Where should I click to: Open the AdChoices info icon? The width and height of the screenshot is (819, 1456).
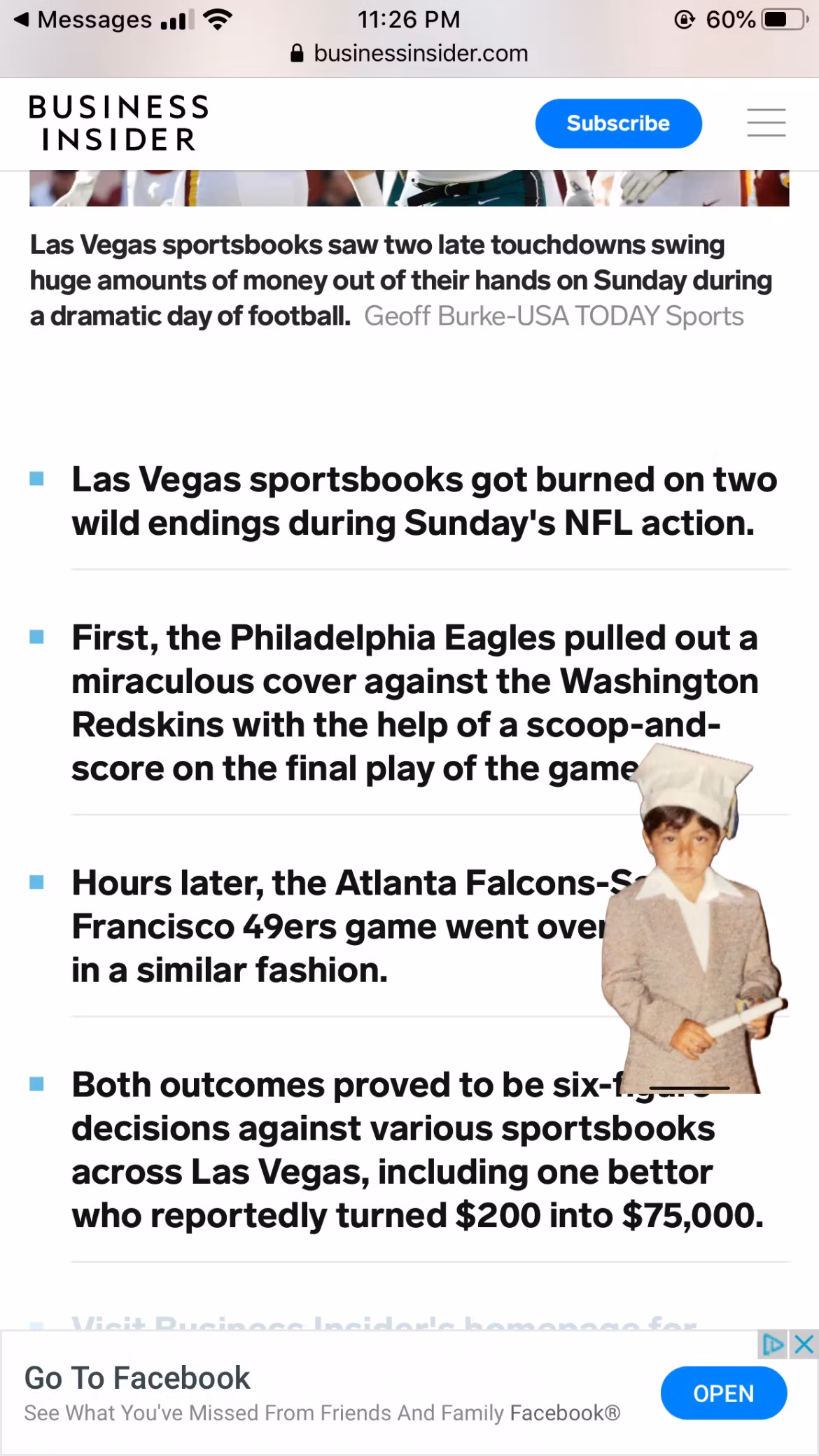click(773, 1344)
